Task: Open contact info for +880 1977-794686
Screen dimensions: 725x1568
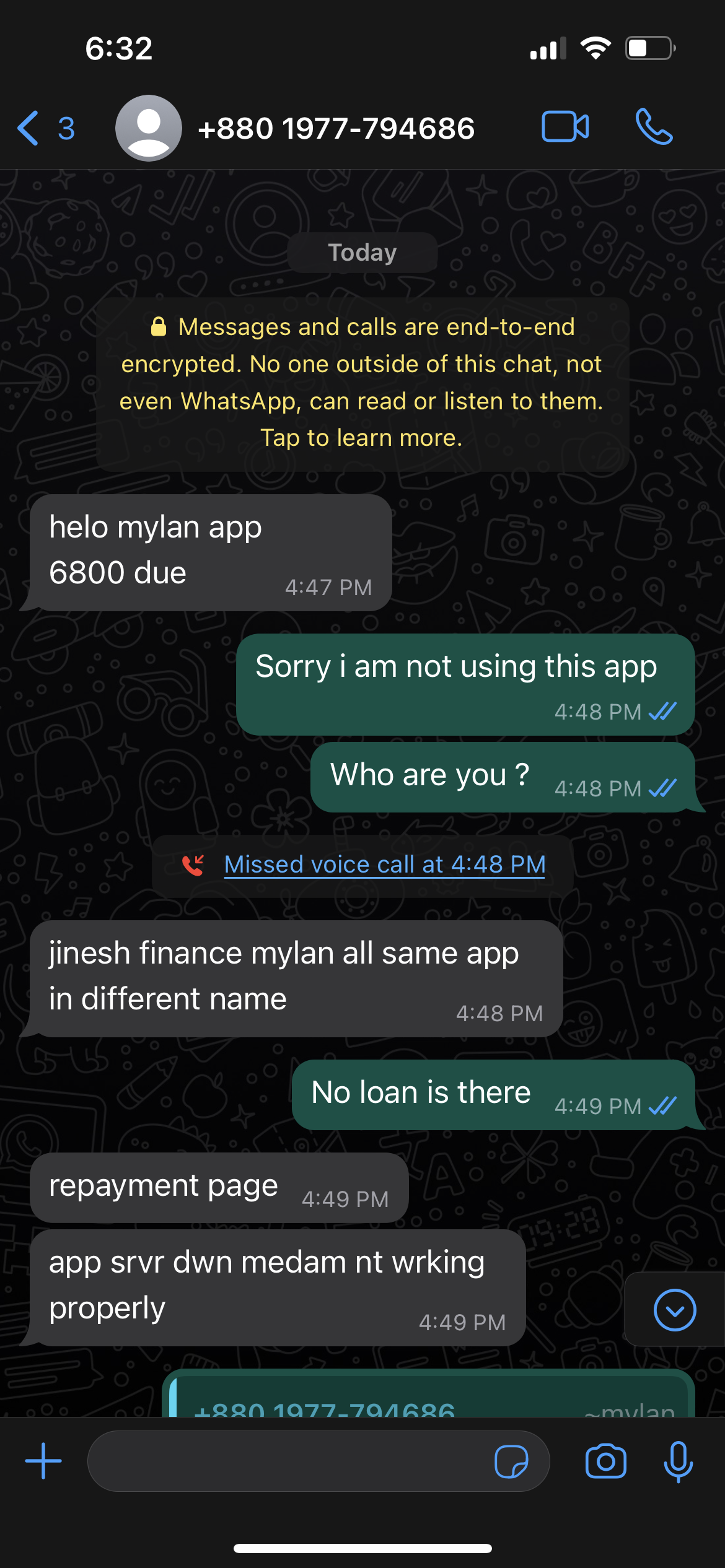Action: click(335, 128)
